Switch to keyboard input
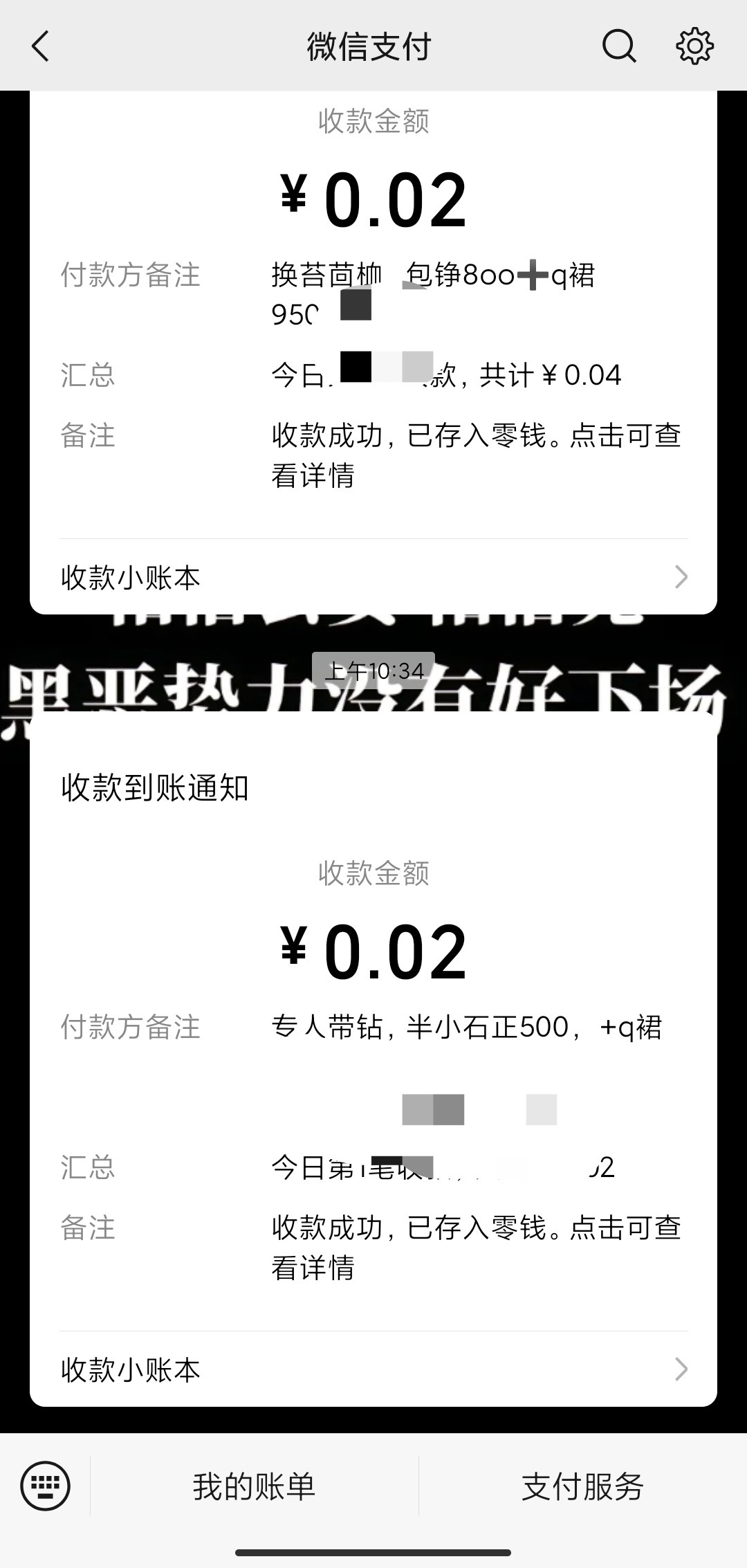This screenshot has height=1568, width=747. (x=46, y=1486)
